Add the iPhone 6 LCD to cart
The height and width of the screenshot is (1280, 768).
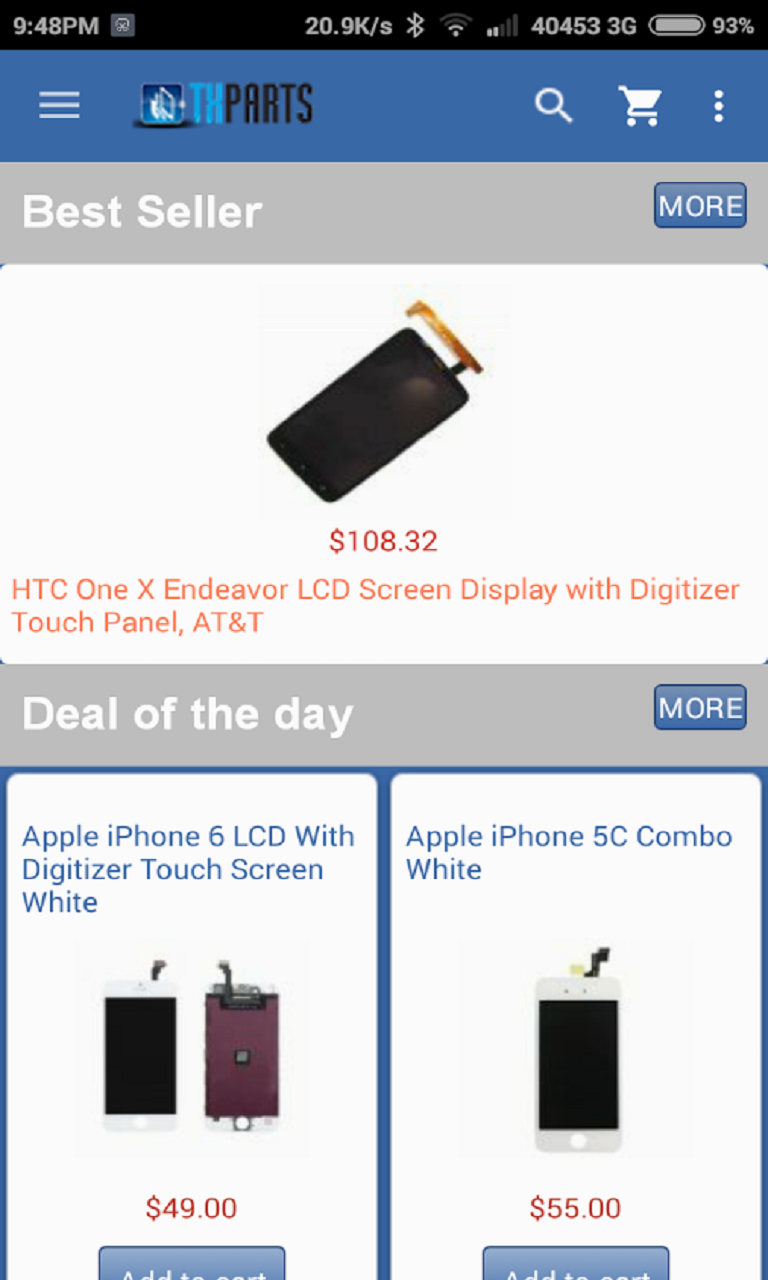[191, 1266]
